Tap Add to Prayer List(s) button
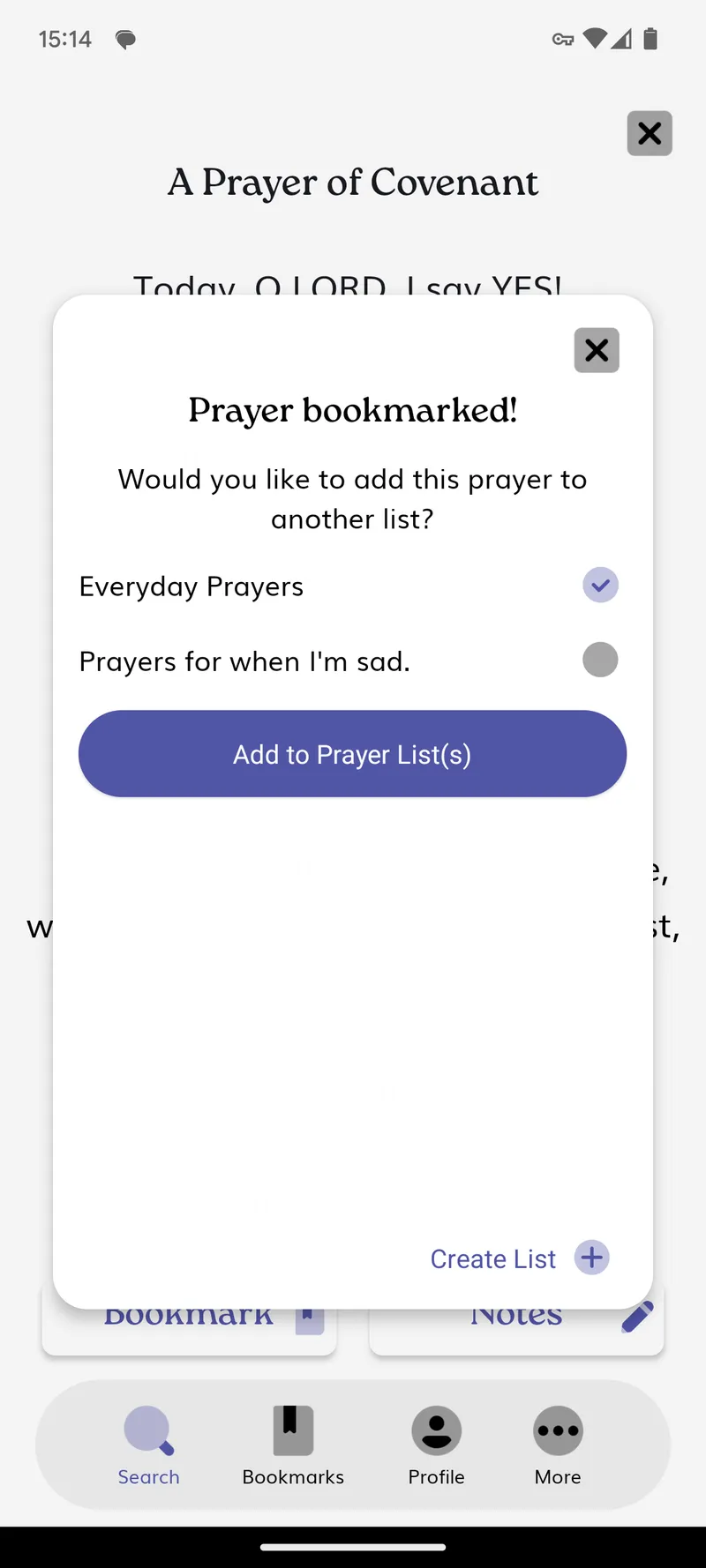This screenshot has height=1568, width=706. [352, 754]
